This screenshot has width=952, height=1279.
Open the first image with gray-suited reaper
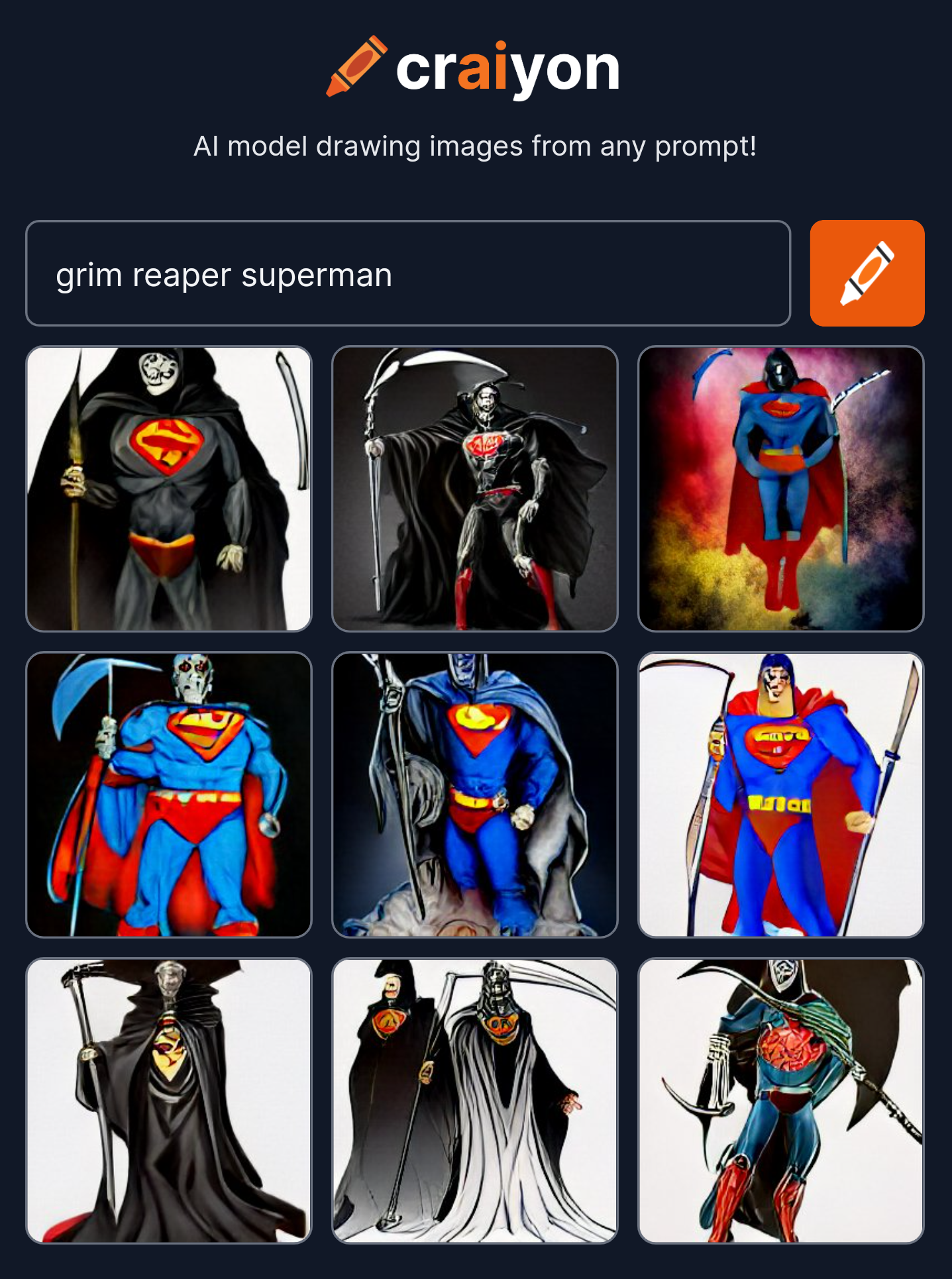coord(169,489)
